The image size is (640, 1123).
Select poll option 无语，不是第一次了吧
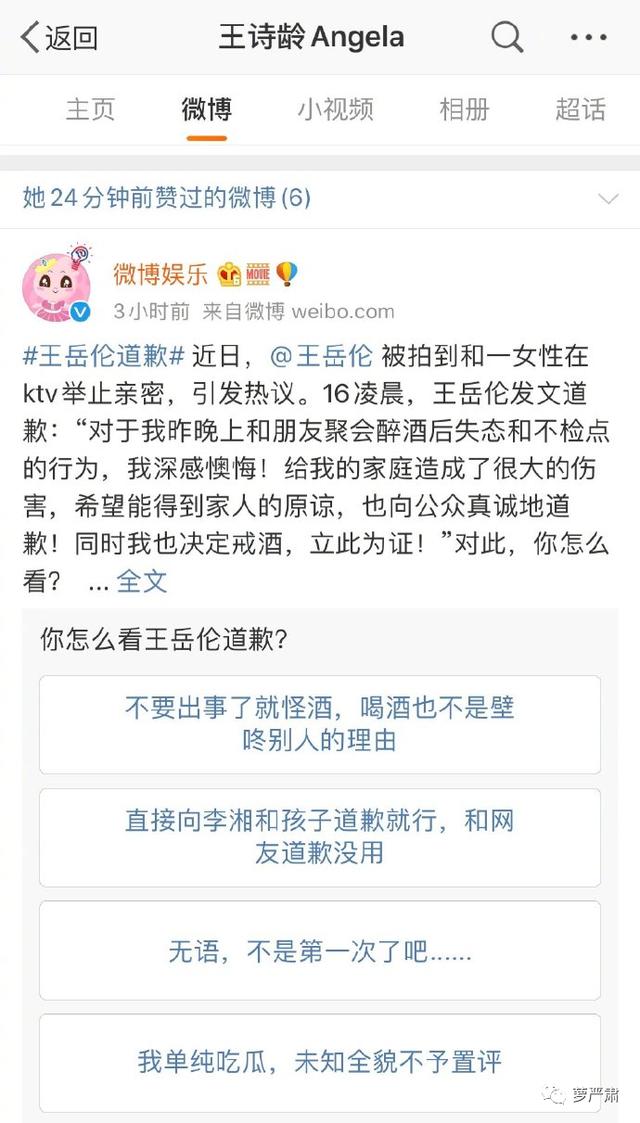tap(320, 951)
